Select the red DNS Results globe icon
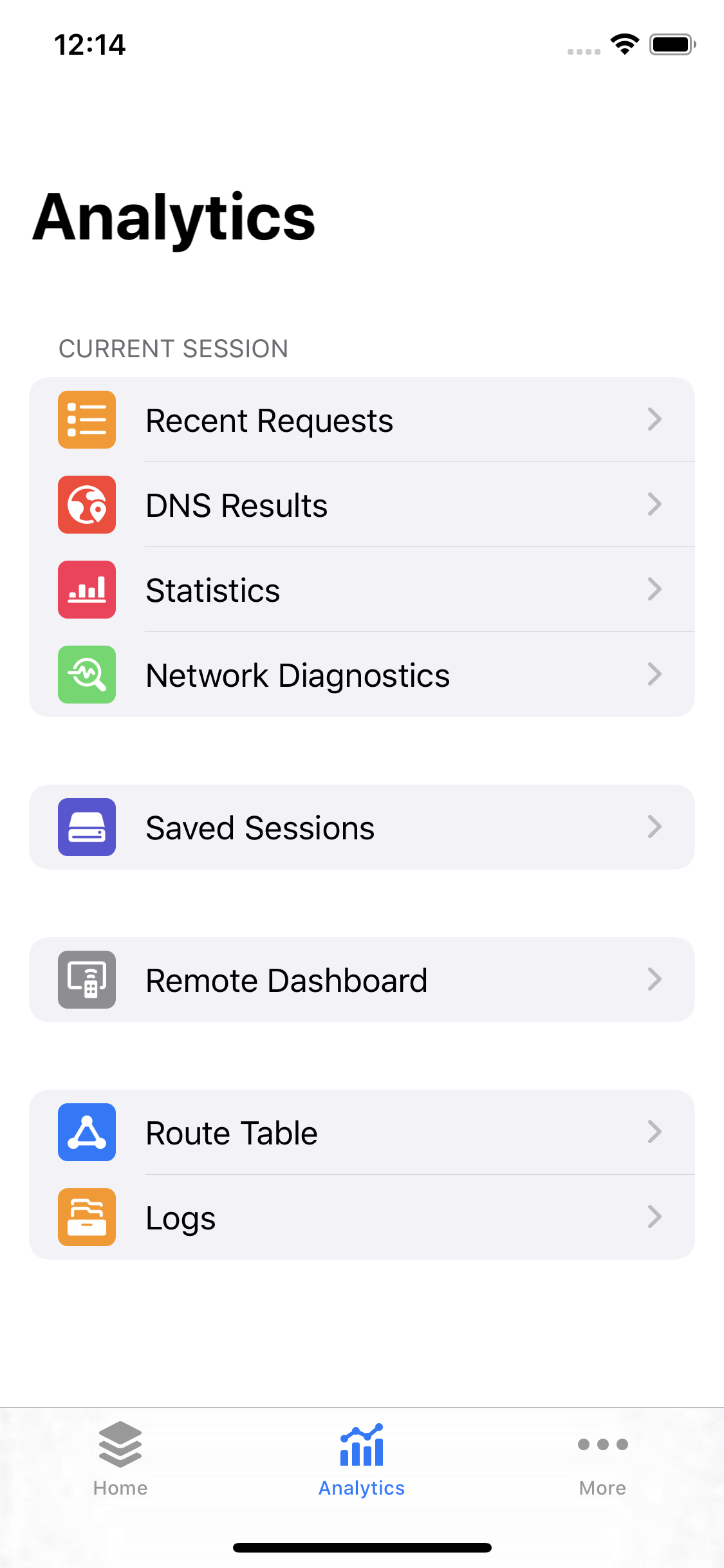 pos(86,505)
